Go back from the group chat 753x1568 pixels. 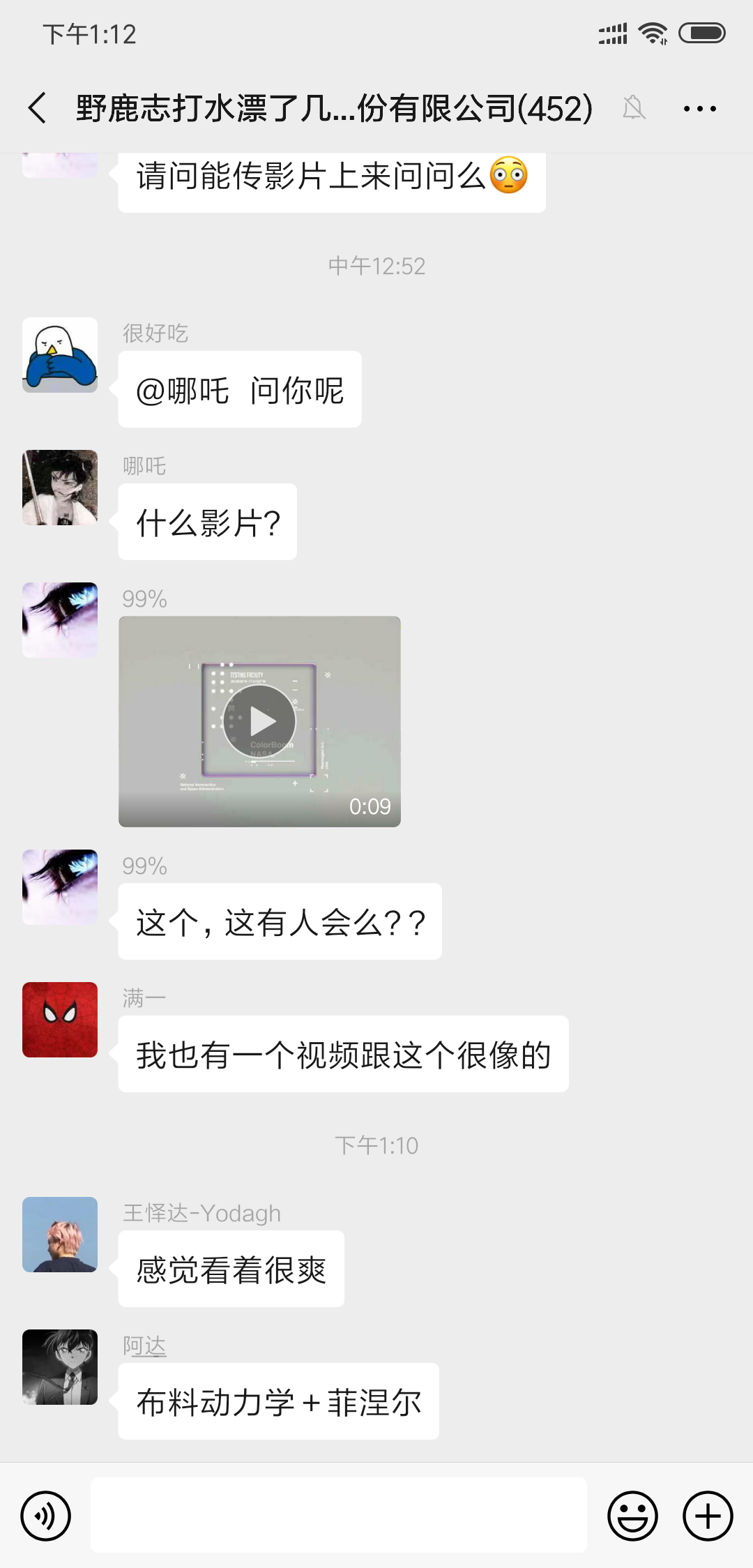(38, 108)
